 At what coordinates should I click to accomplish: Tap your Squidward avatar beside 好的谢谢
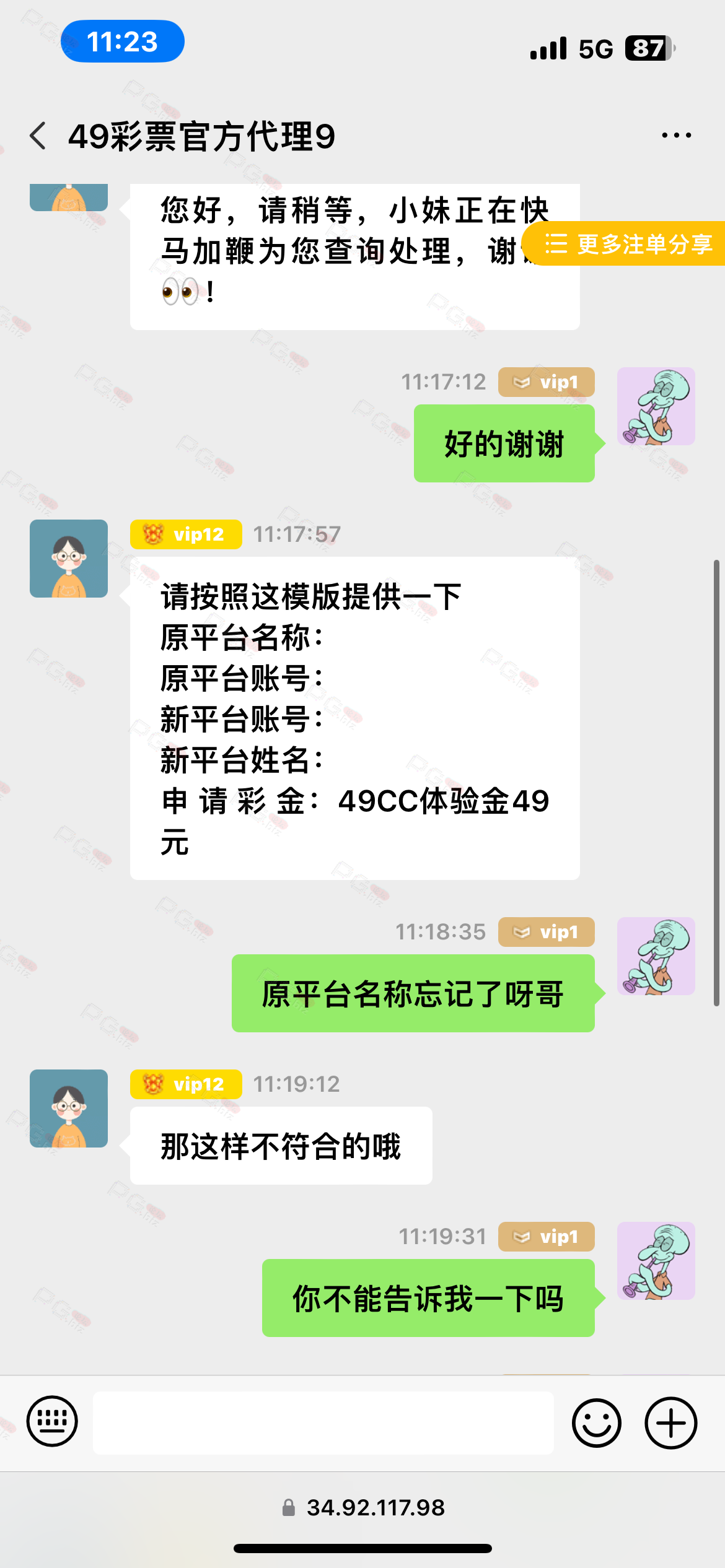click(656, 406)
